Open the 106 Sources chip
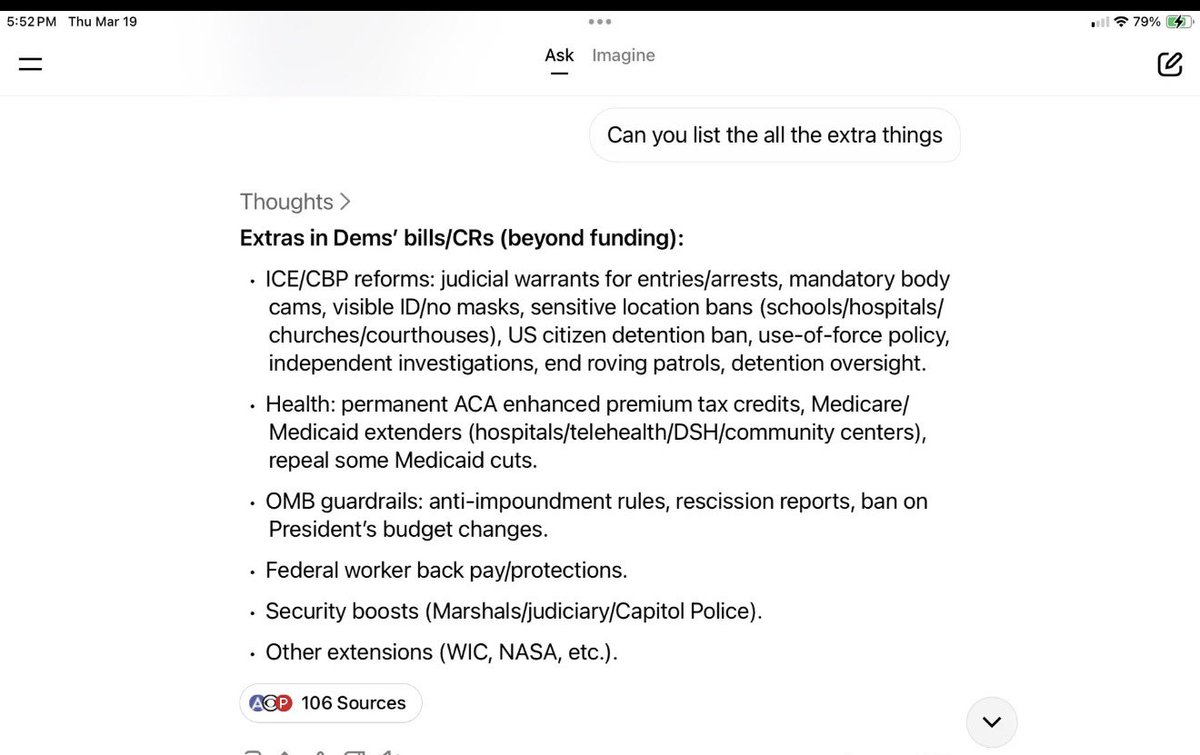The width and height of the screenshot is (1200, 755). [330, 703]
